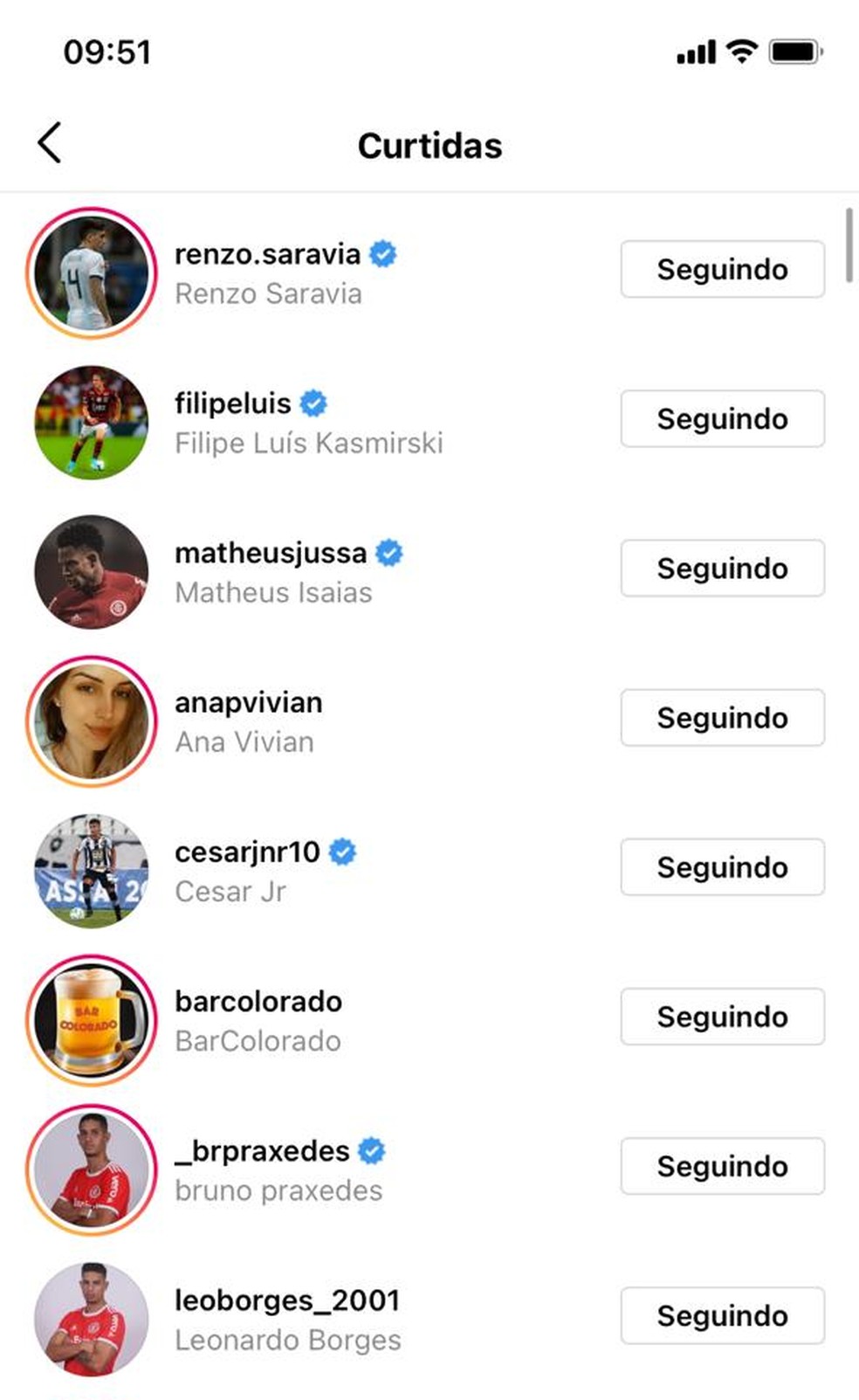Go back from the Curtidas screen
This screenshot has height=1400, width=859.
pyautogui.click(x=50, y=142)
